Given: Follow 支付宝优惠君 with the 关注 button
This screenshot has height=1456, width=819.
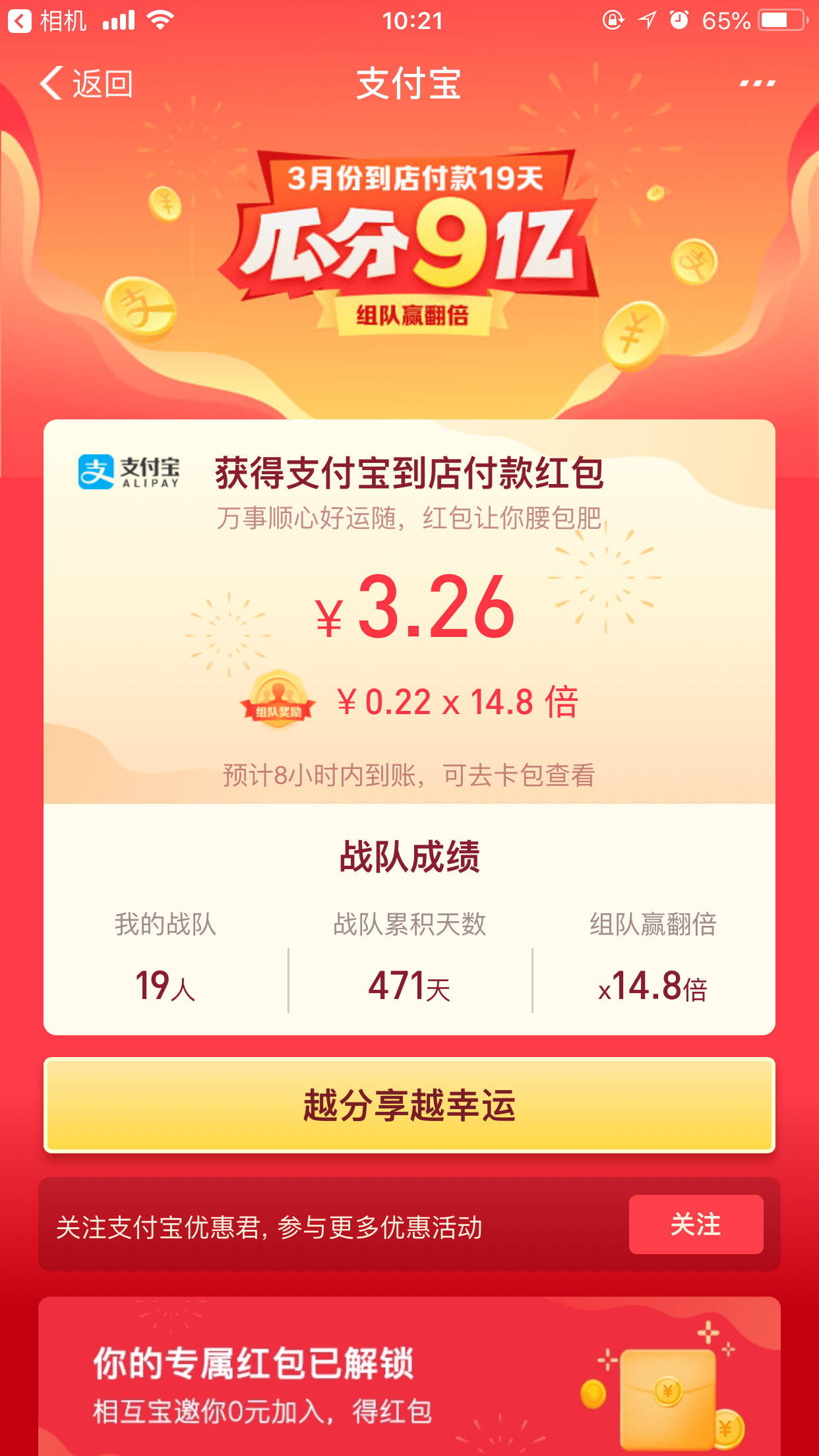Looking at the screenshot, I should (696, 1225).
